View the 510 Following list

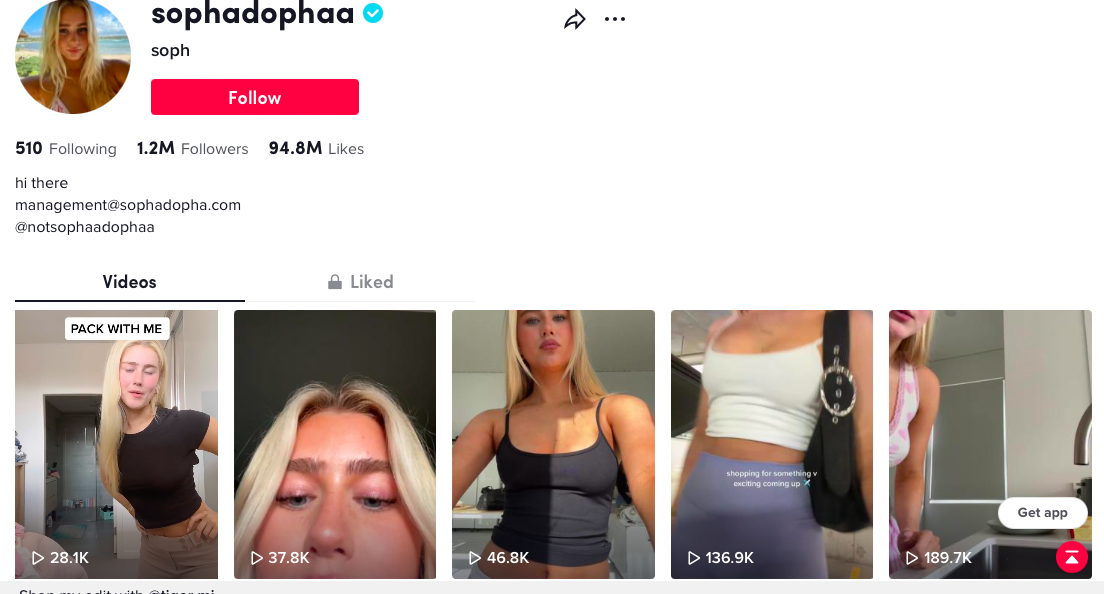pyautogui.click(x=66, y=149)
